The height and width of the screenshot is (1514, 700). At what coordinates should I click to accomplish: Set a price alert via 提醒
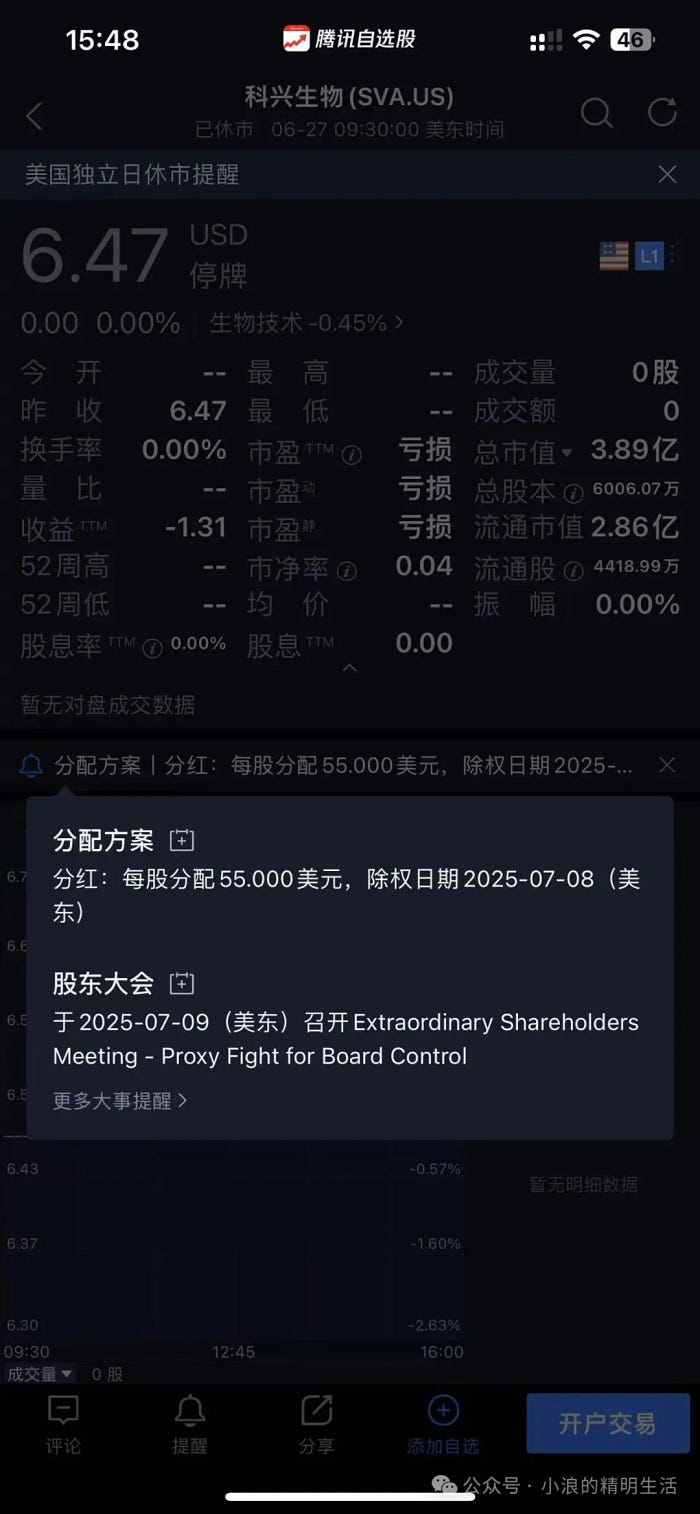pos(190,1425)
